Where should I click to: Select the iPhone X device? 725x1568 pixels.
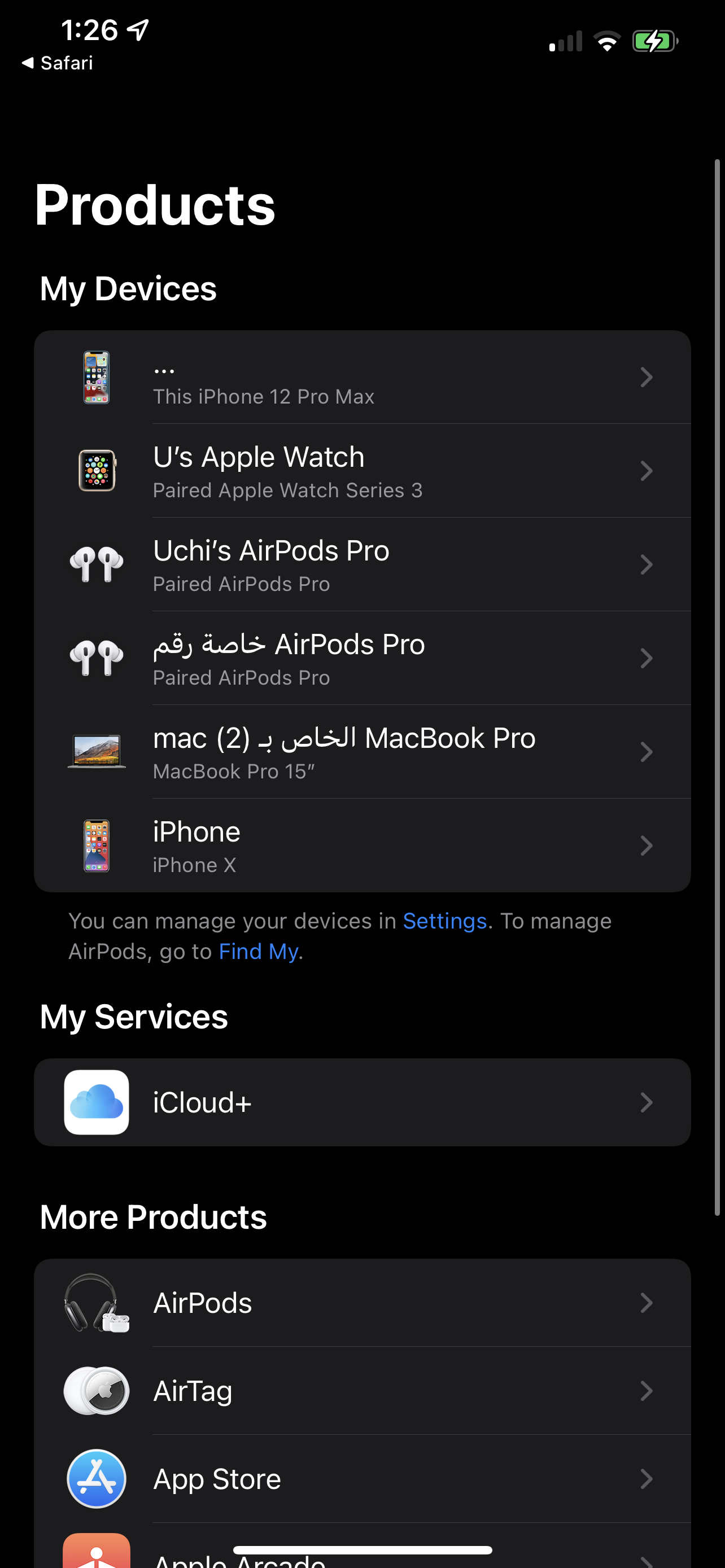point(362,846)
